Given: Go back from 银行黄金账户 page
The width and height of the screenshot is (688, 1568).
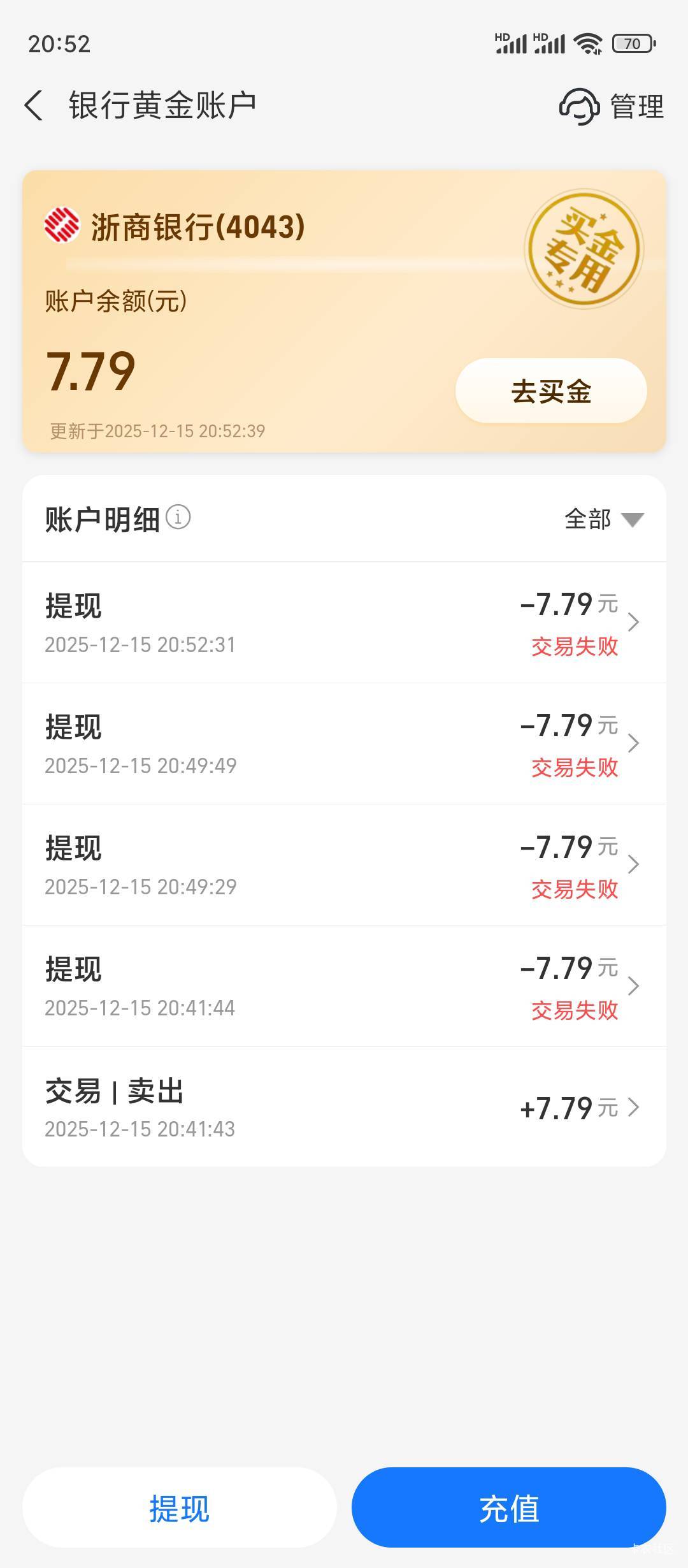Looking at the screenshot, I should (34, 105).
